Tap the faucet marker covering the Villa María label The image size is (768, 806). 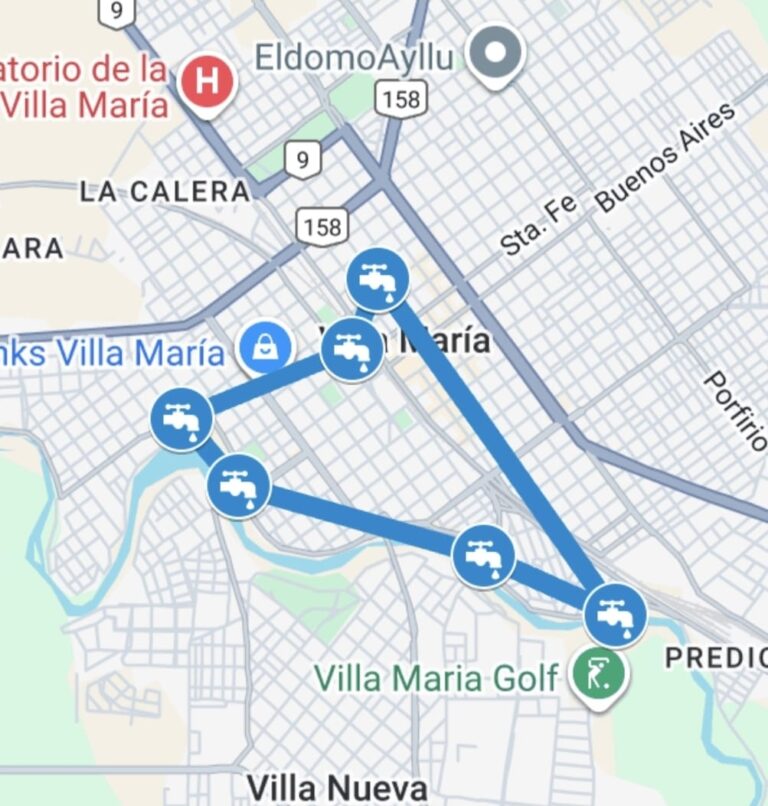[352, 350]
